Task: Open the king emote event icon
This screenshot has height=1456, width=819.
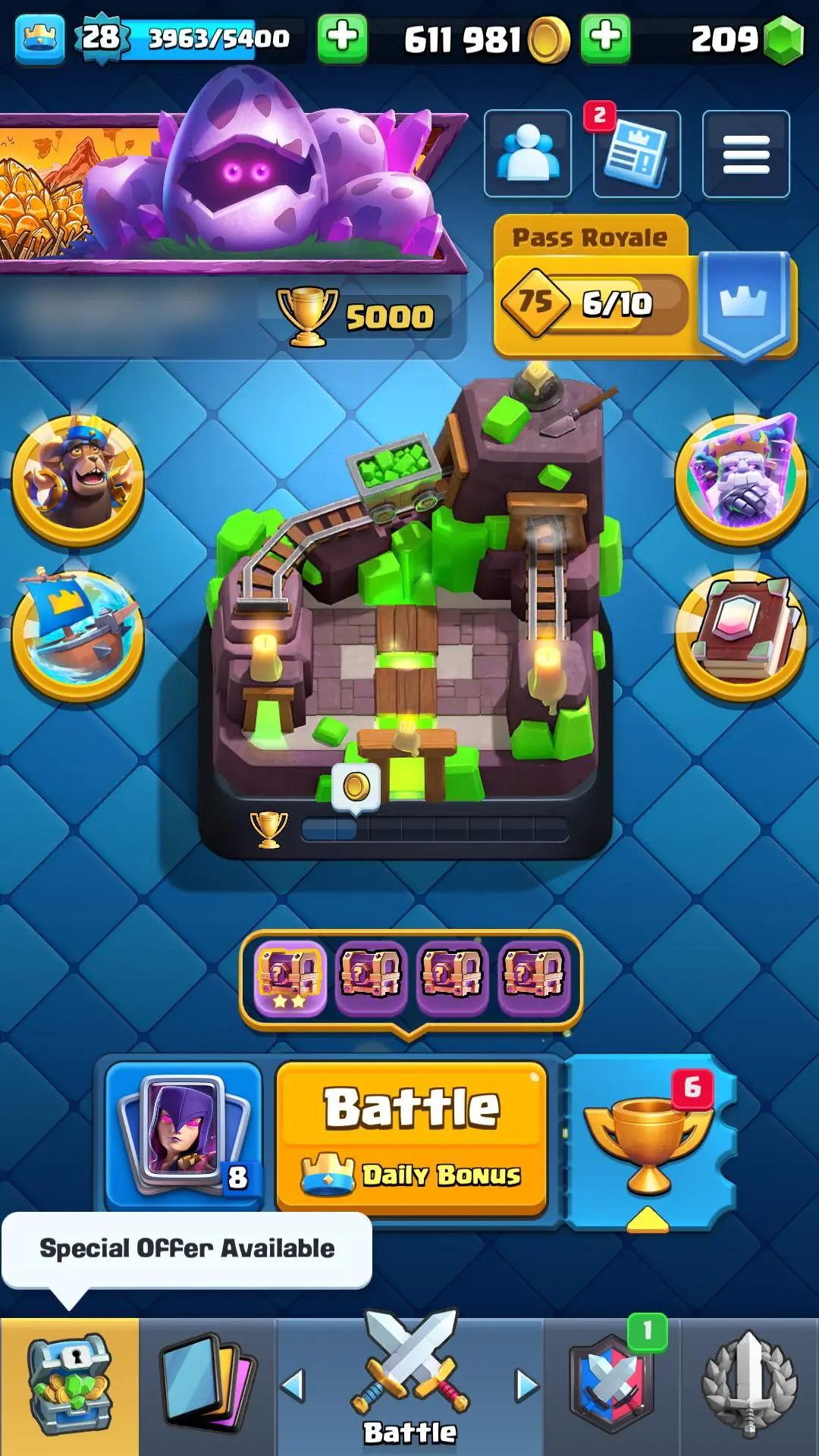Action: tap(77, 479)
